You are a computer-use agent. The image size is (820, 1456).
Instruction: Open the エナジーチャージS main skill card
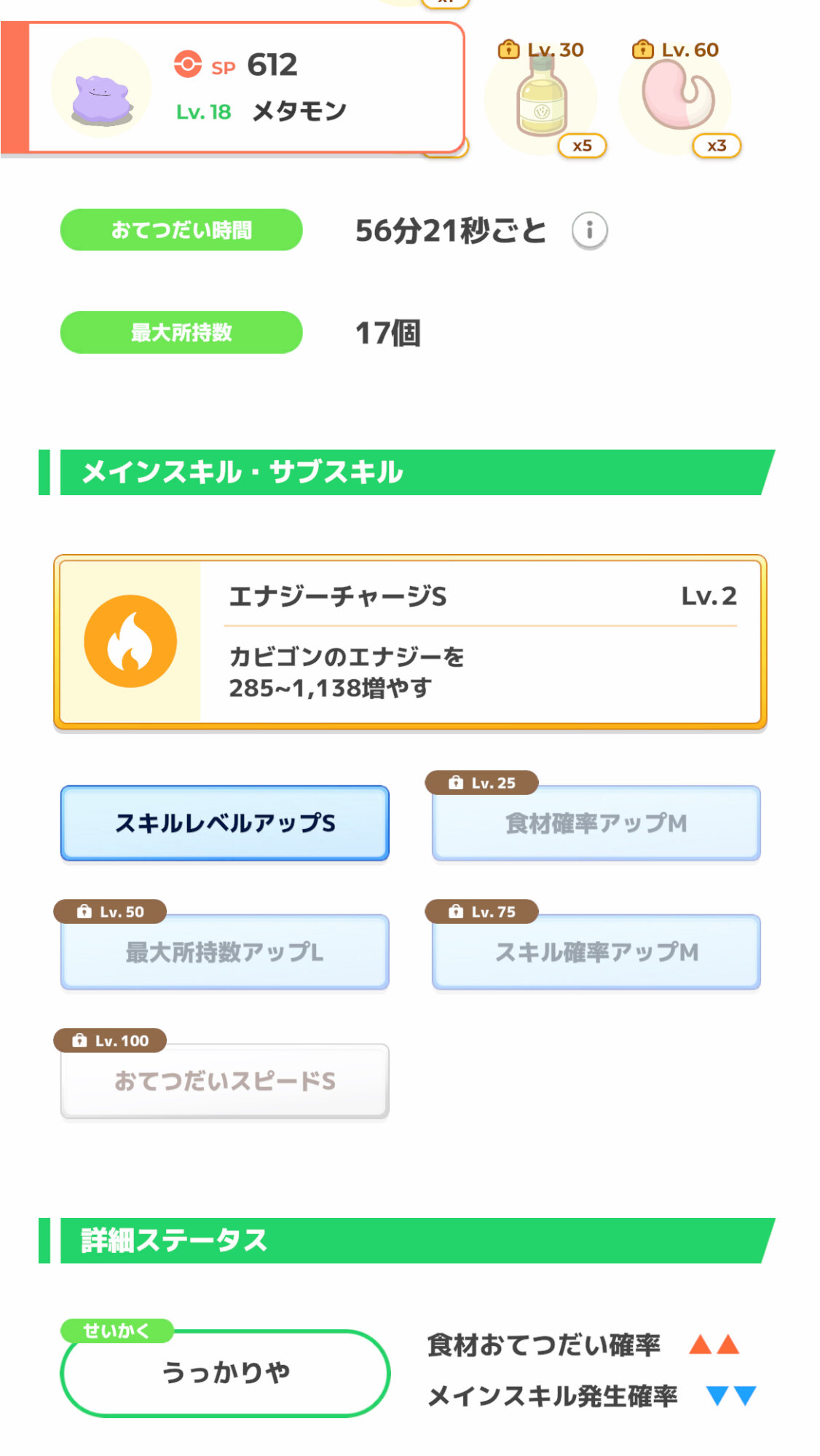click(410, 641)
